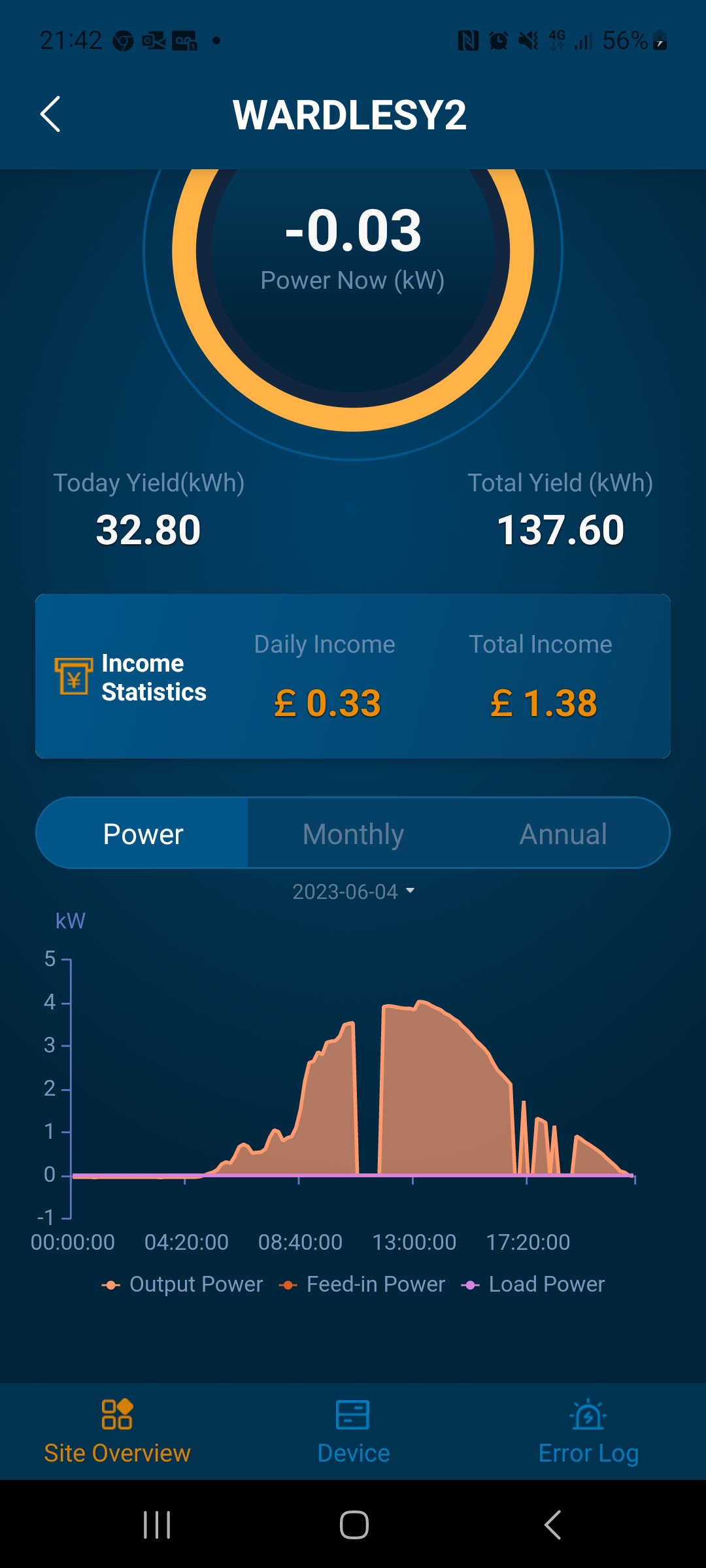This screenshot has width=706, height=1568.
Task: Toggle Load Power in chart legend
Action: 533,1284
